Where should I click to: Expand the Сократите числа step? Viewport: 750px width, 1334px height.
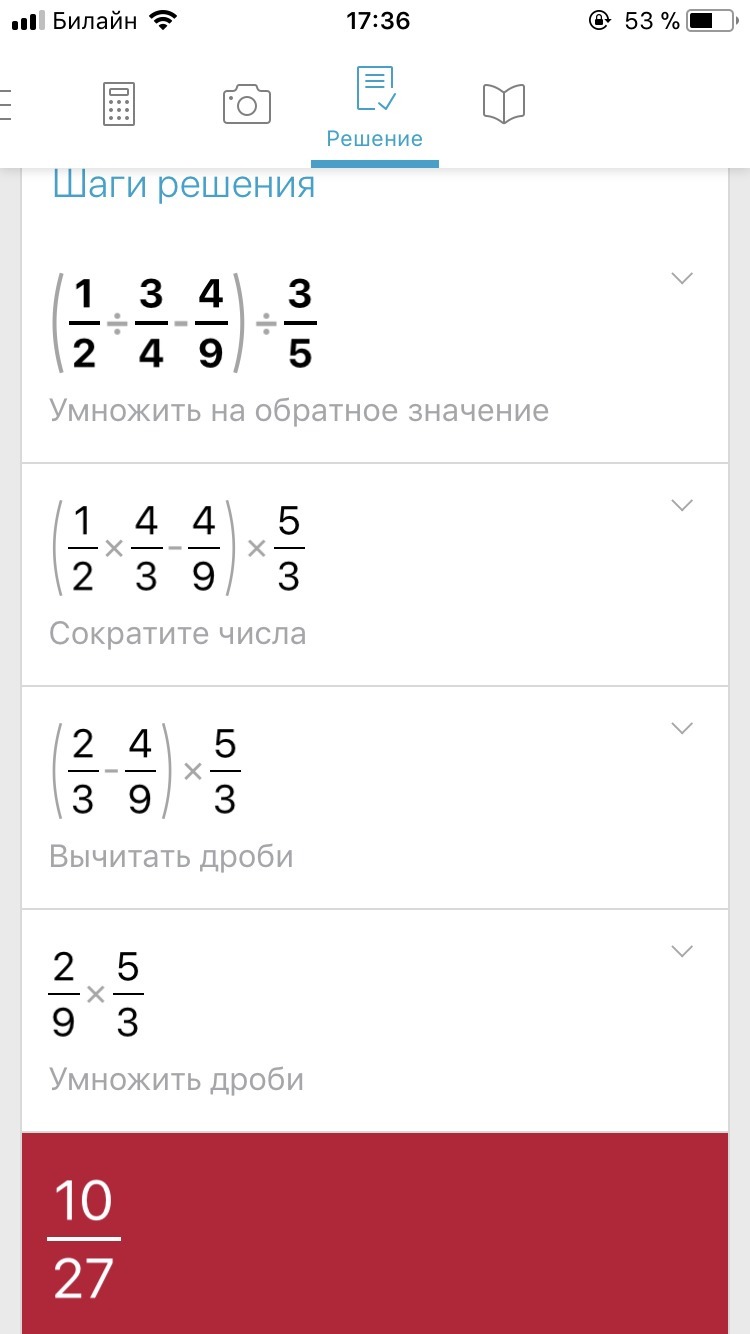click(x=682, y=505)
